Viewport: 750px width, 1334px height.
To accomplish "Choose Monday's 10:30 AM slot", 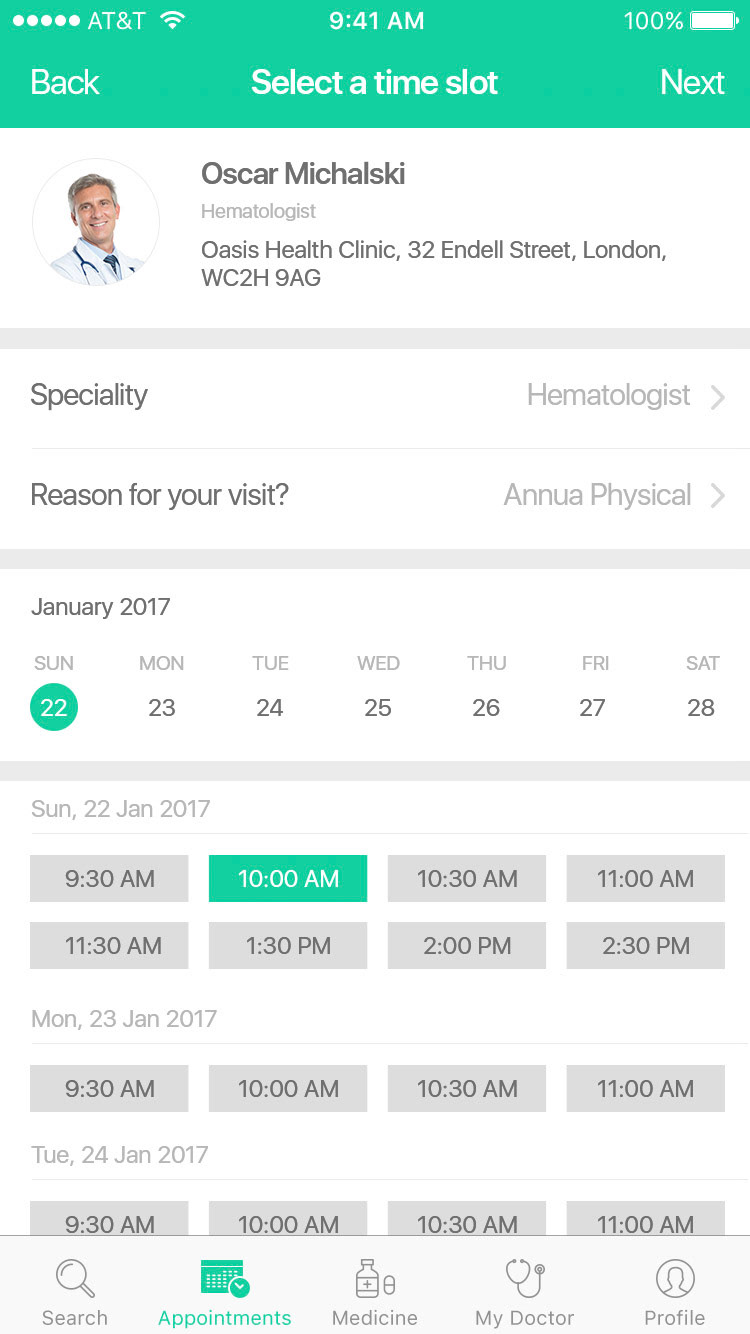I will pyautogui.click(x=467, y=1089).
